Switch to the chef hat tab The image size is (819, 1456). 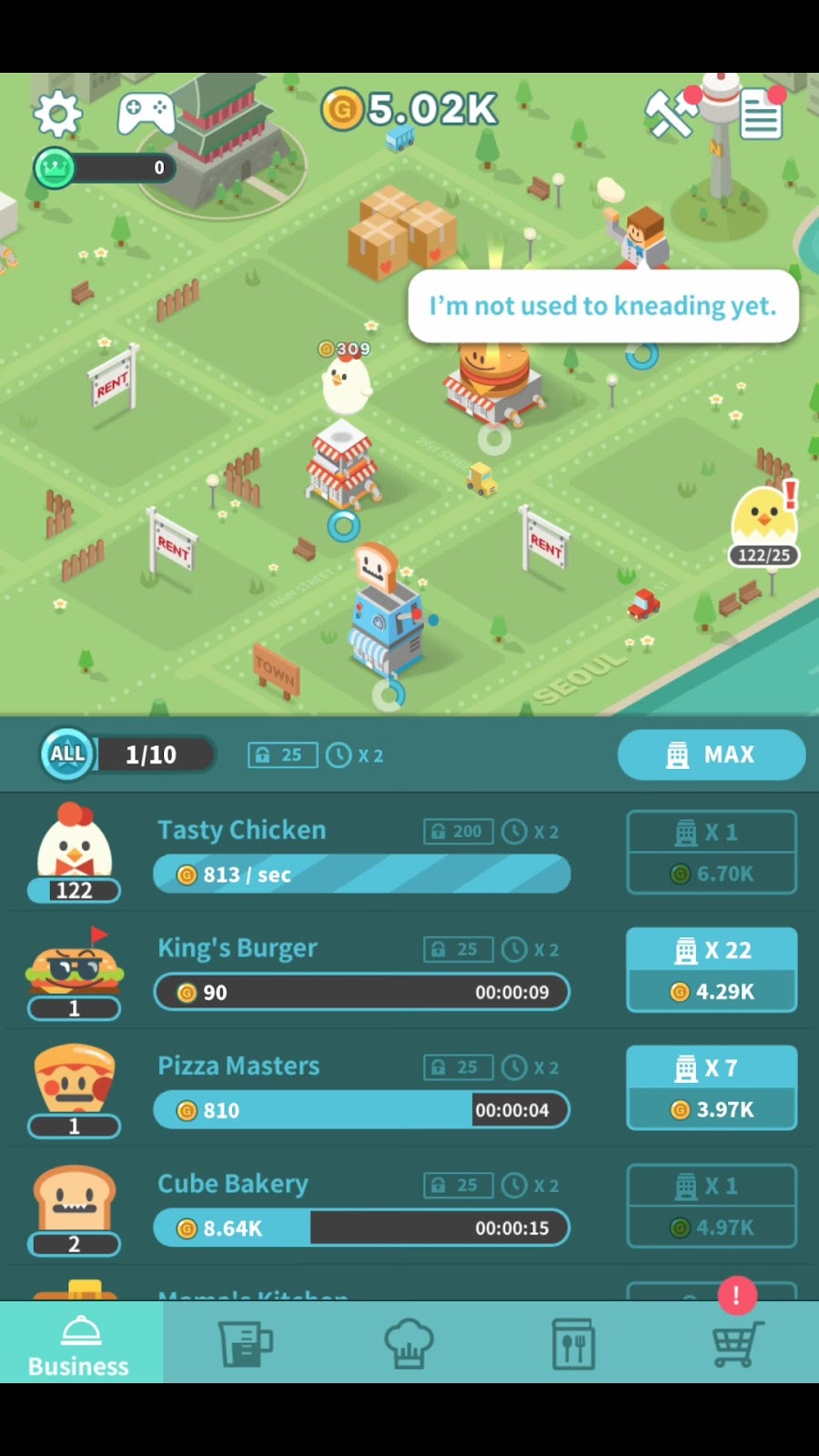(409, 1343)
